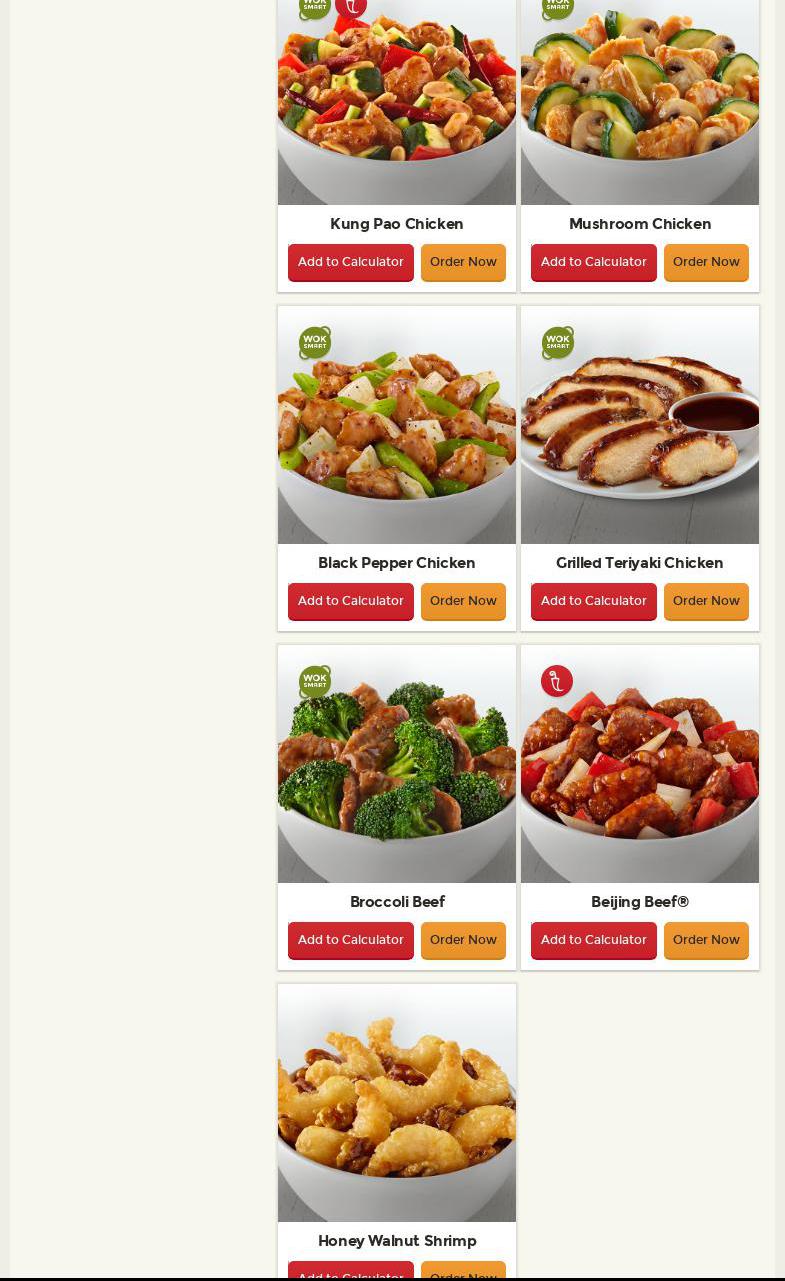
Task: Add Beijing Beef to calculator
Action: coord(593,940)
